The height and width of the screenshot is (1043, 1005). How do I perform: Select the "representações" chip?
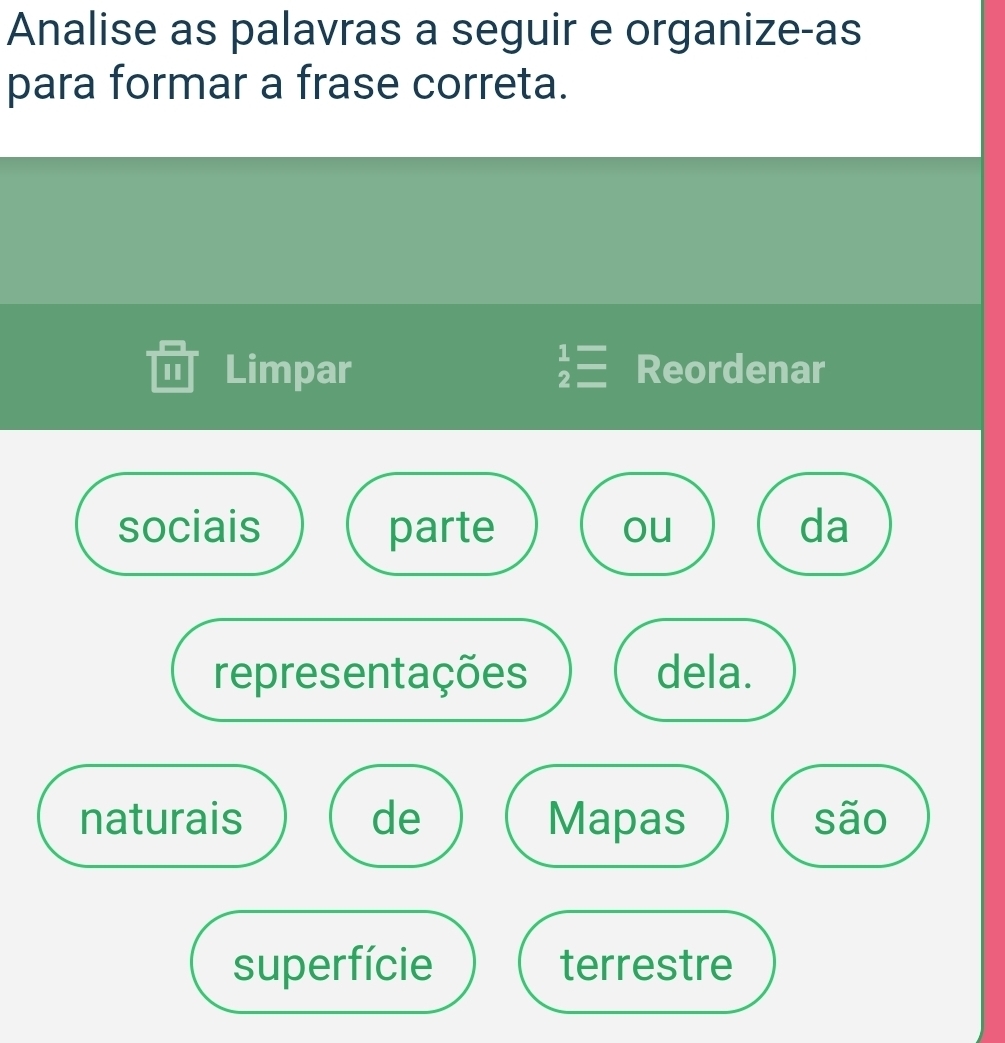point(370,672)
